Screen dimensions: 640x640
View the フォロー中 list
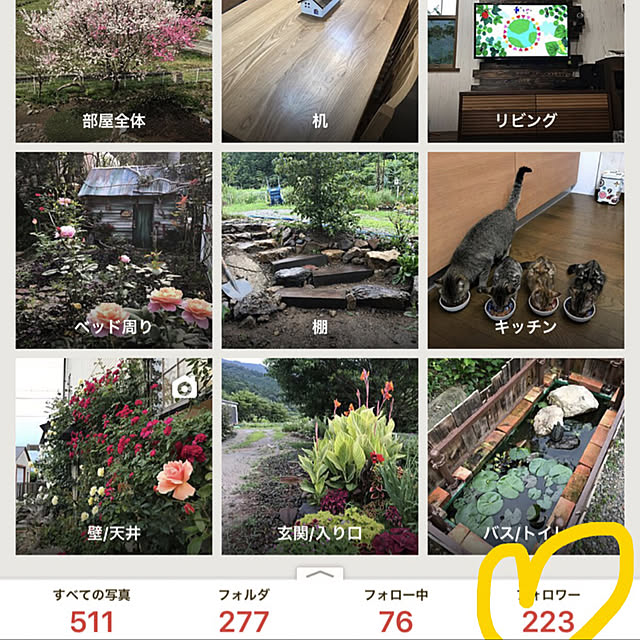click(396, 610)
